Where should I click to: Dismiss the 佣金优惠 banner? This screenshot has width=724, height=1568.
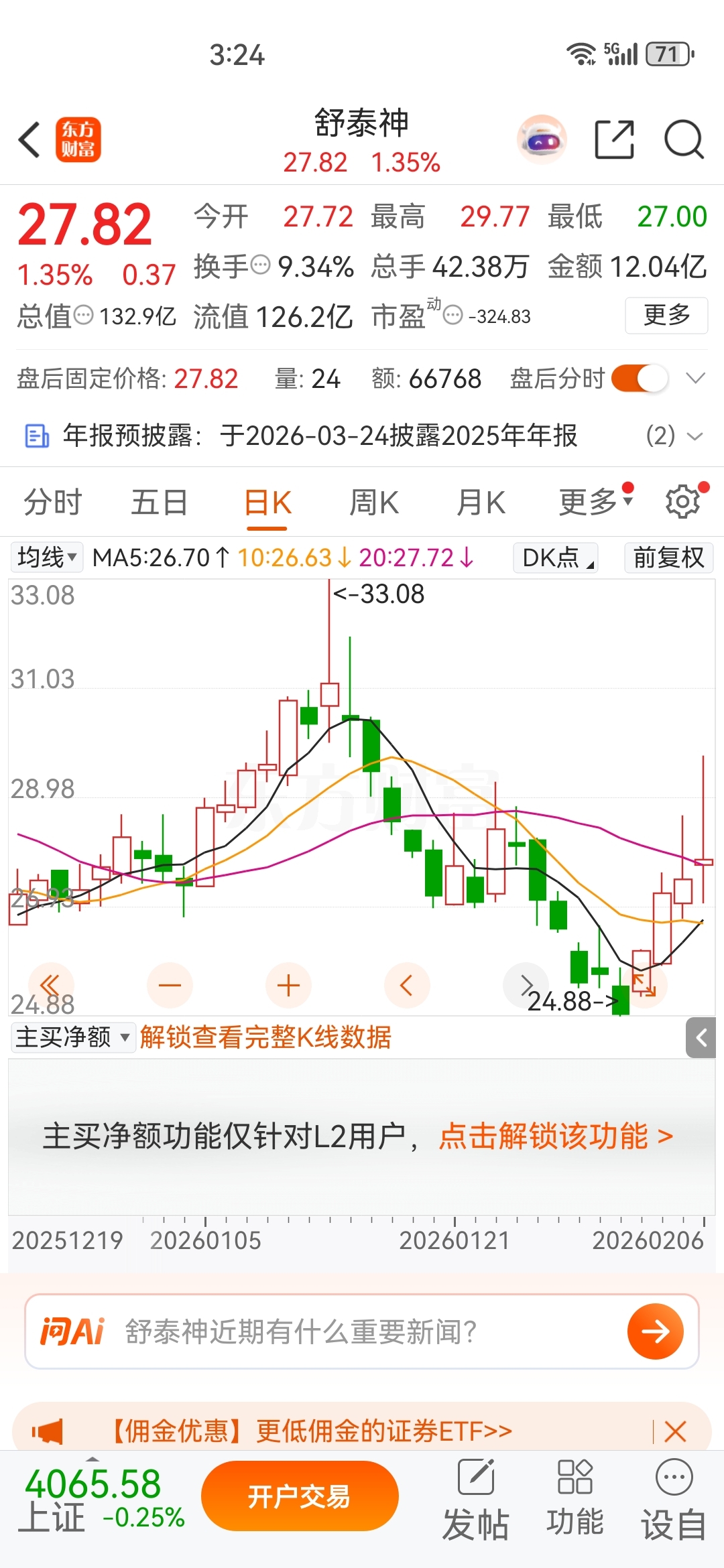[x=675, y=1432]
